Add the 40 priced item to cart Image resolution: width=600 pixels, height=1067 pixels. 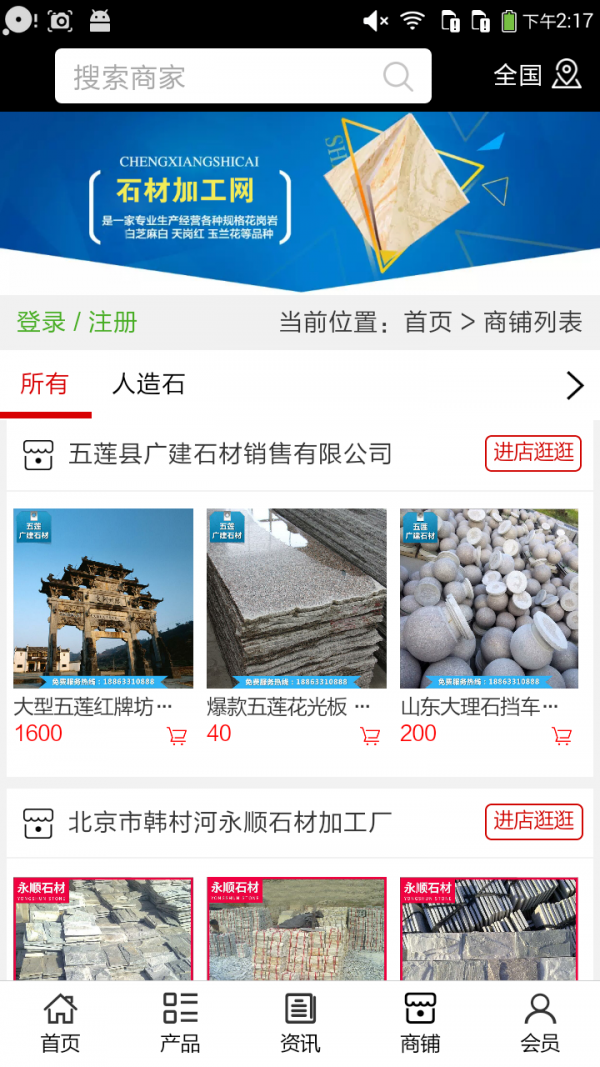click(x=370, y=737)
